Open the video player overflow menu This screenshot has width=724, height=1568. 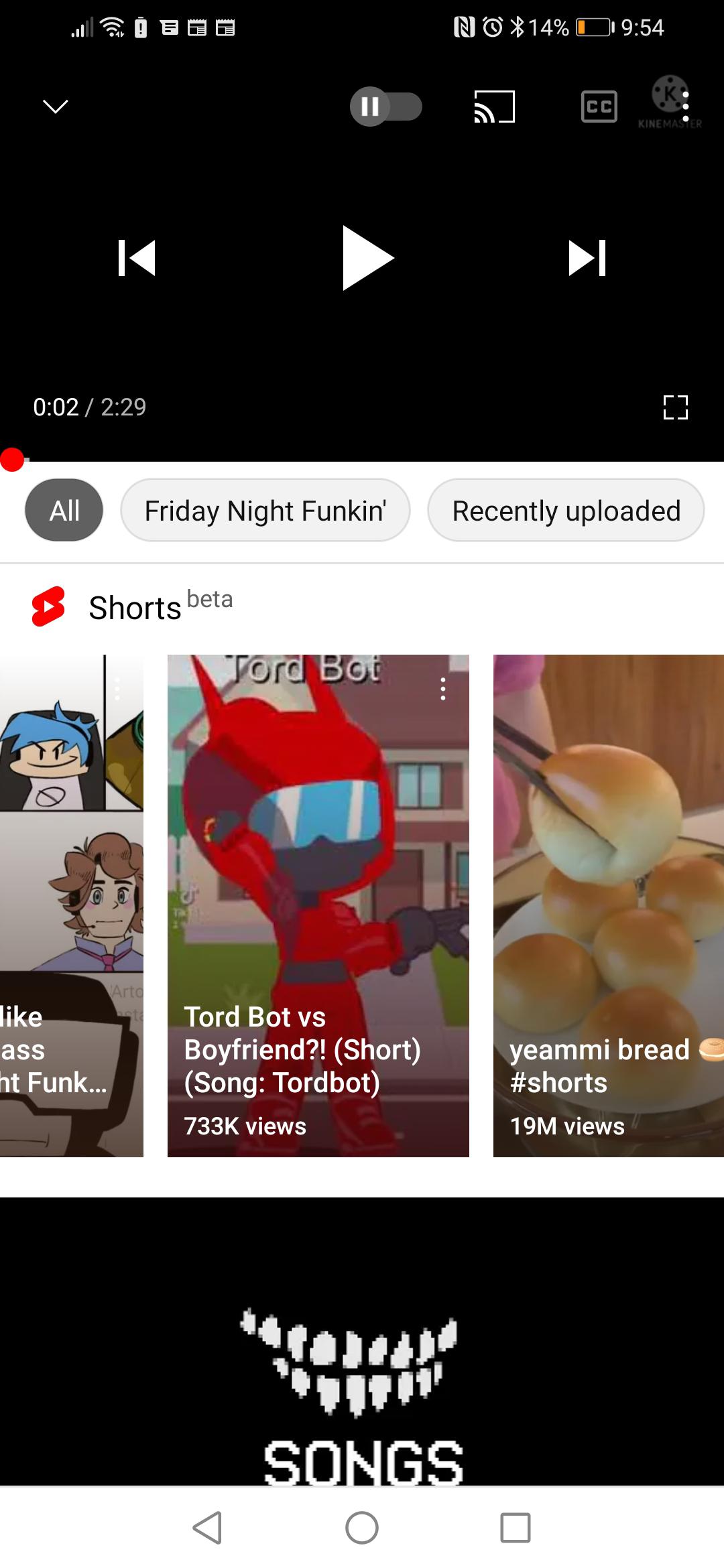click(685, 107)
